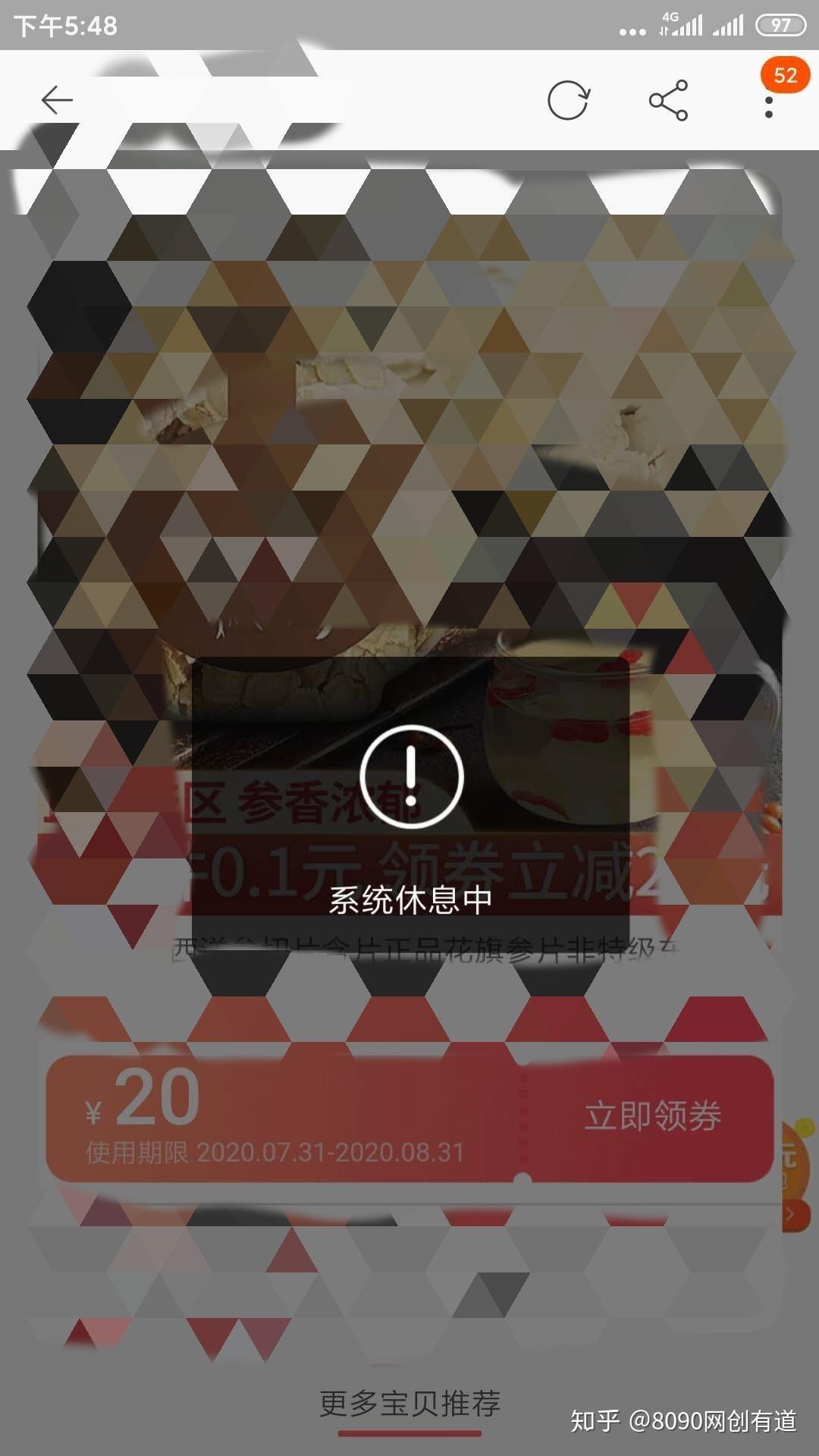Open the 更多宝贝推荐 tab

pyautogui.click(x=409, y=1404)
